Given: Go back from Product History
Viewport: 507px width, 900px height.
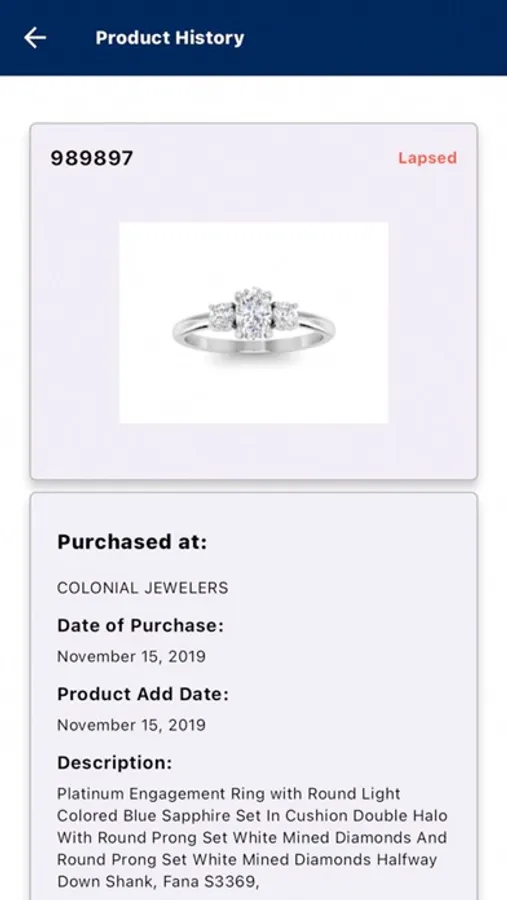Looking at the screenshot, I should [35, 38].
